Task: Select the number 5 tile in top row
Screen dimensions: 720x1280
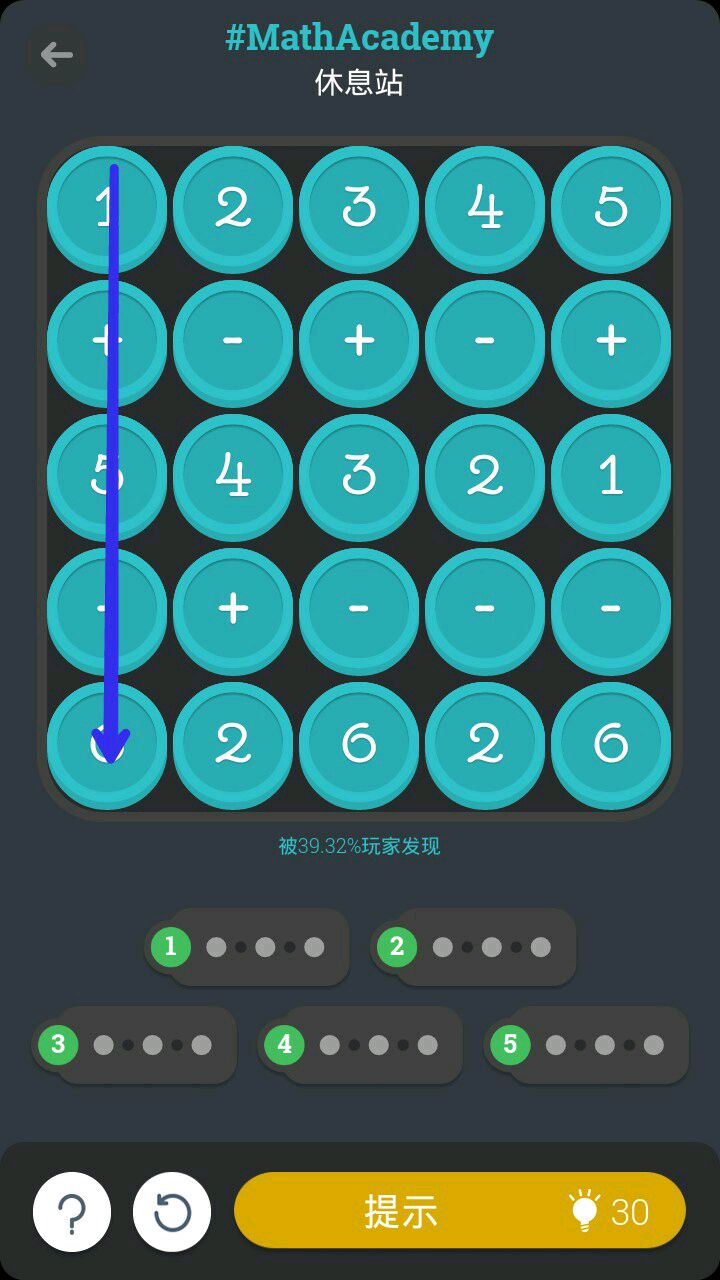Action: 611,206
